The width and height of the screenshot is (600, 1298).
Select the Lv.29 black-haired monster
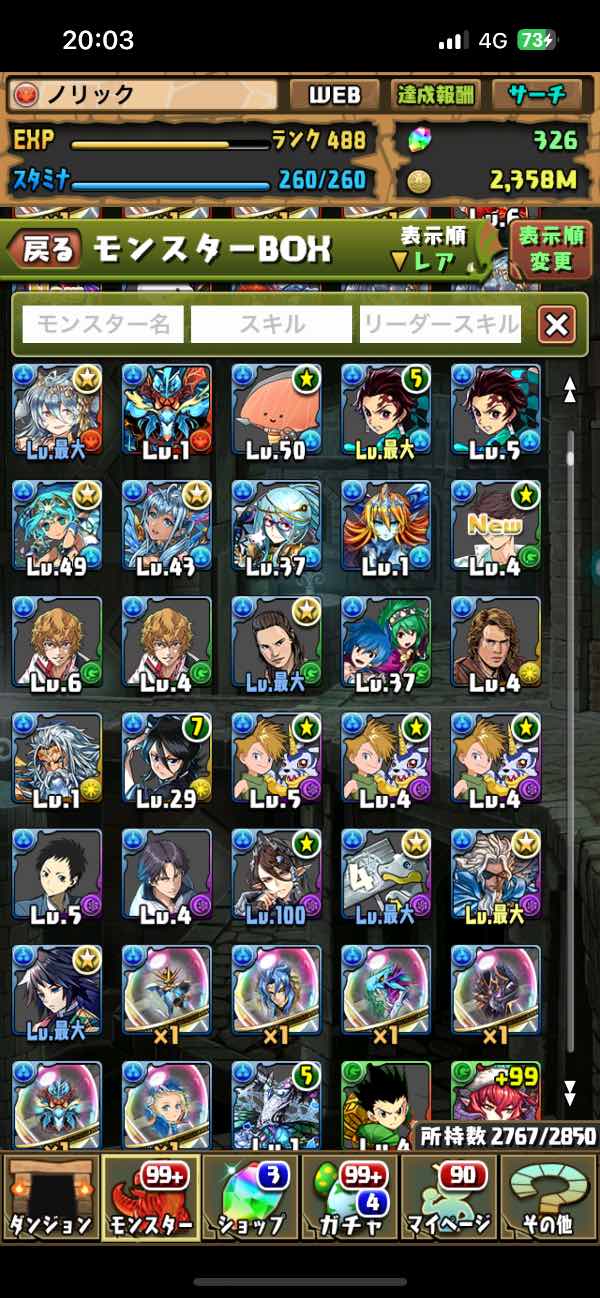(167, 758)
